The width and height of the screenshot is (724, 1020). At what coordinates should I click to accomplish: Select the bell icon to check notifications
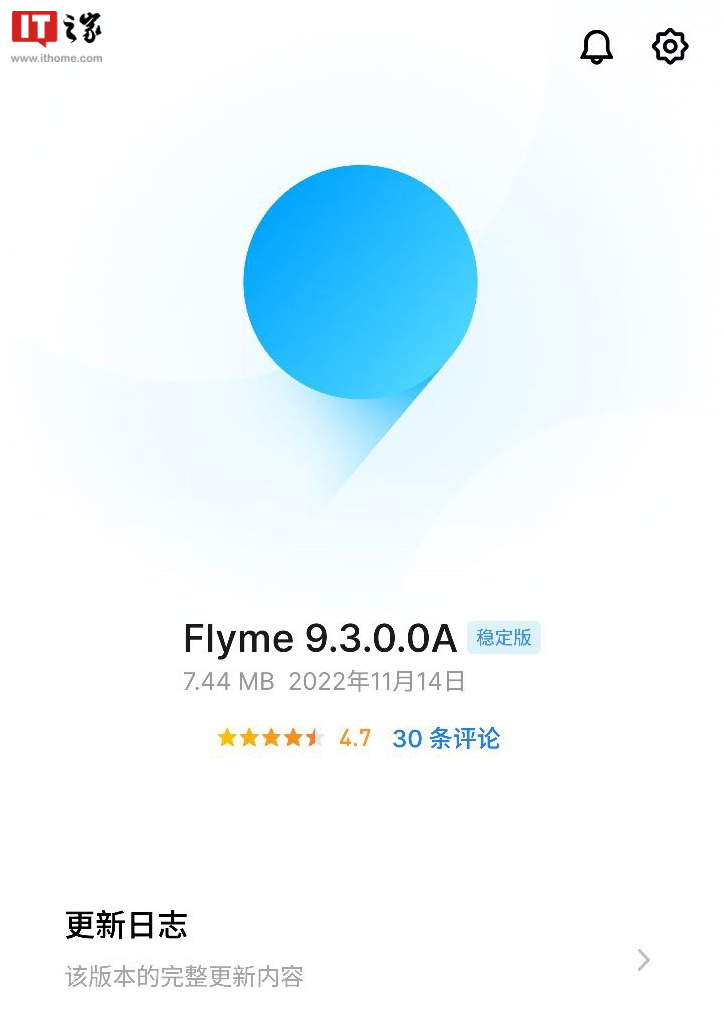click(595, 46)
